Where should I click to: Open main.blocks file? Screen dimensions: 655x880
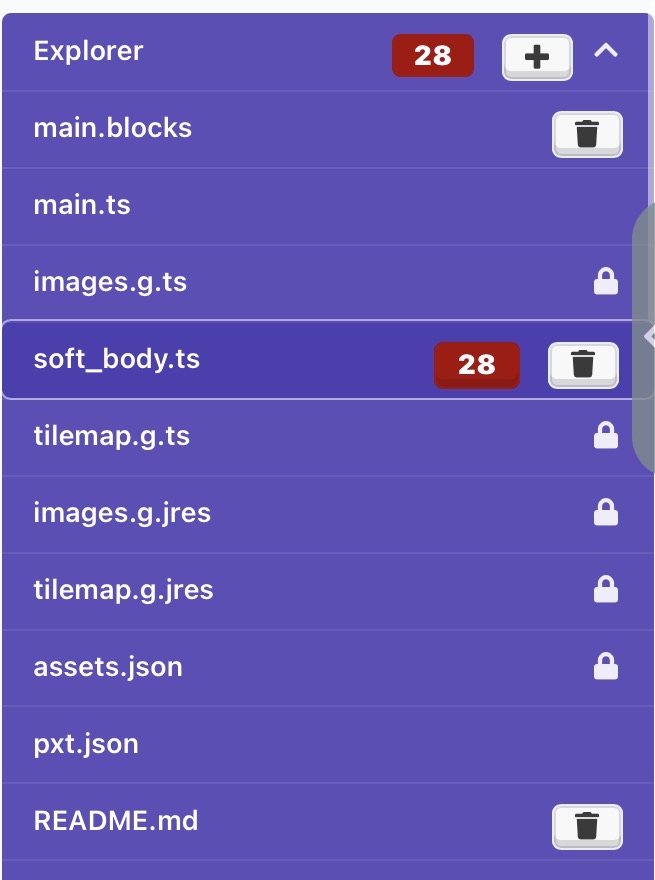[x=113, y=129]
